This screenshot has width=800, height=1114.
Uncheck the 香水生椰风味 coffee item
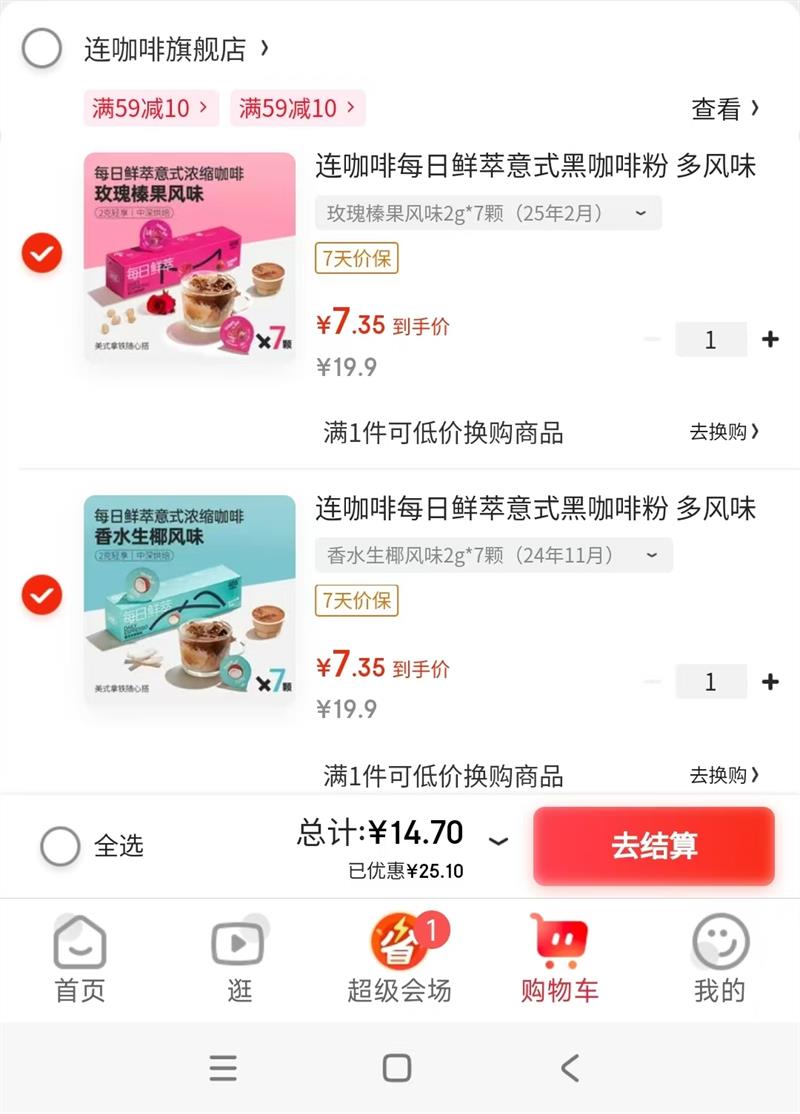pyautogui.click(x=42, y=596)
